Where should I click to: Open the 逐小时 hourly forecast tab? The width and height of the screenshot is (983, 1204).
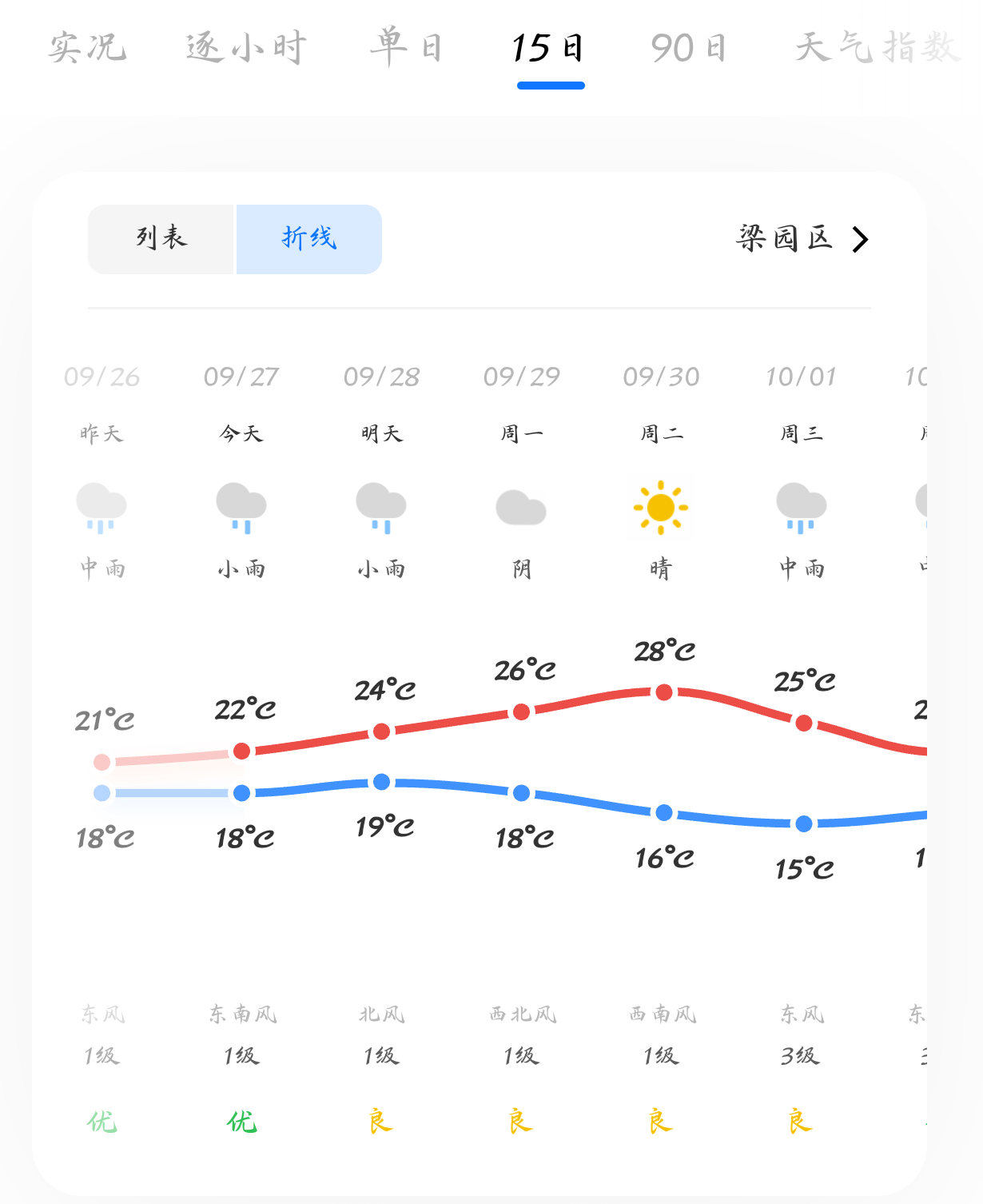coord(246,48)
